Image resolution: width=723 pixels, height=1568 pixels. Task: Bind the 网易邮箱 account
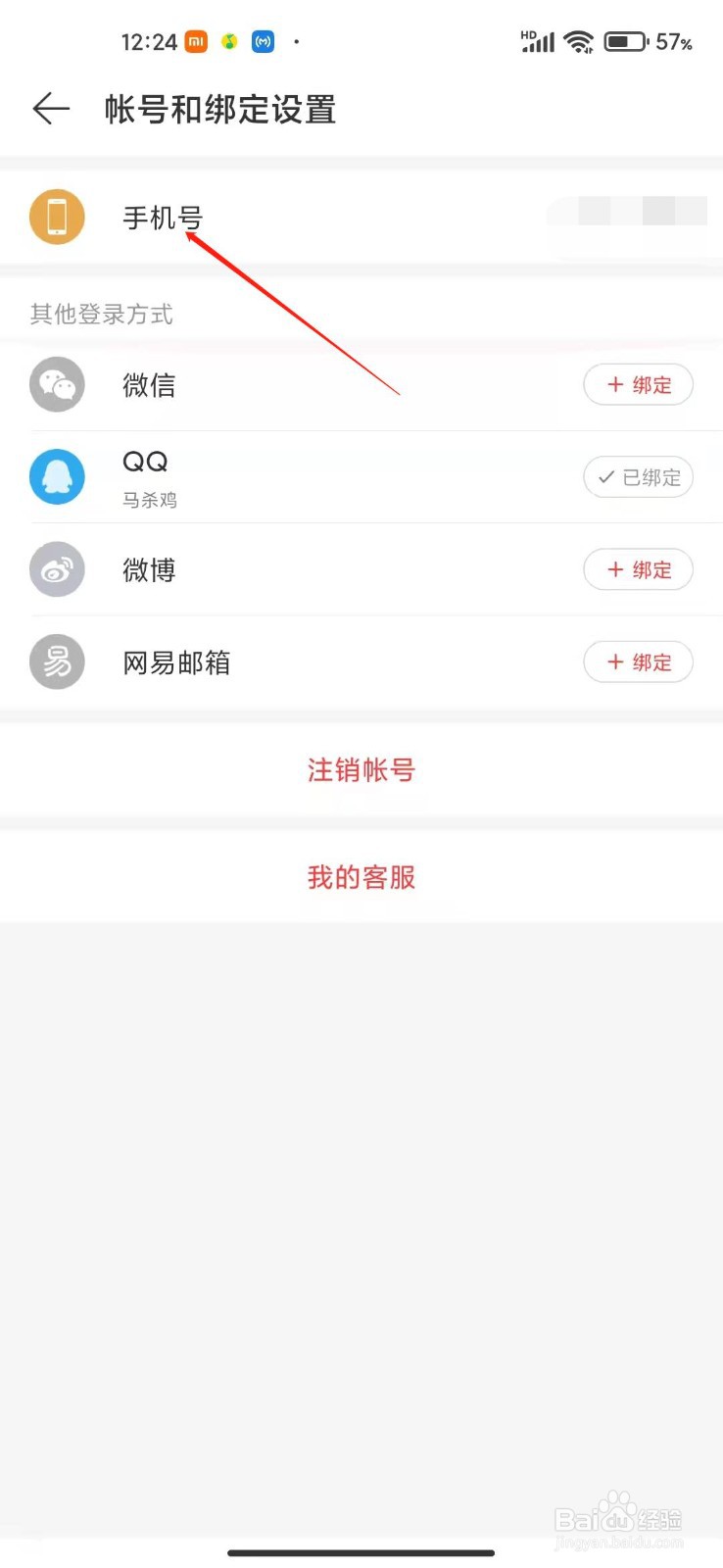[638, 662]
